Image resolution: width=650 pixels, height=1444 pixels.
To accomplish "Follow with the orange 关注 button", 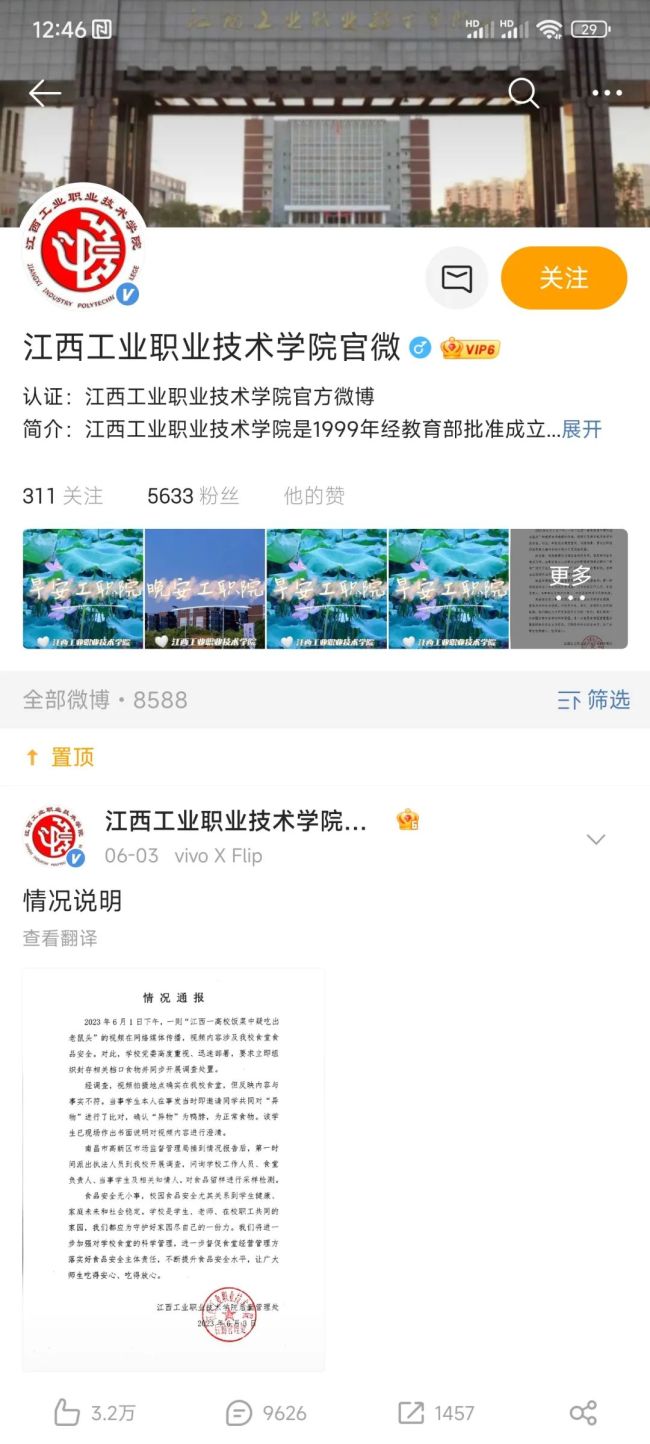I will pyautogui.click(x=564, y=278).
